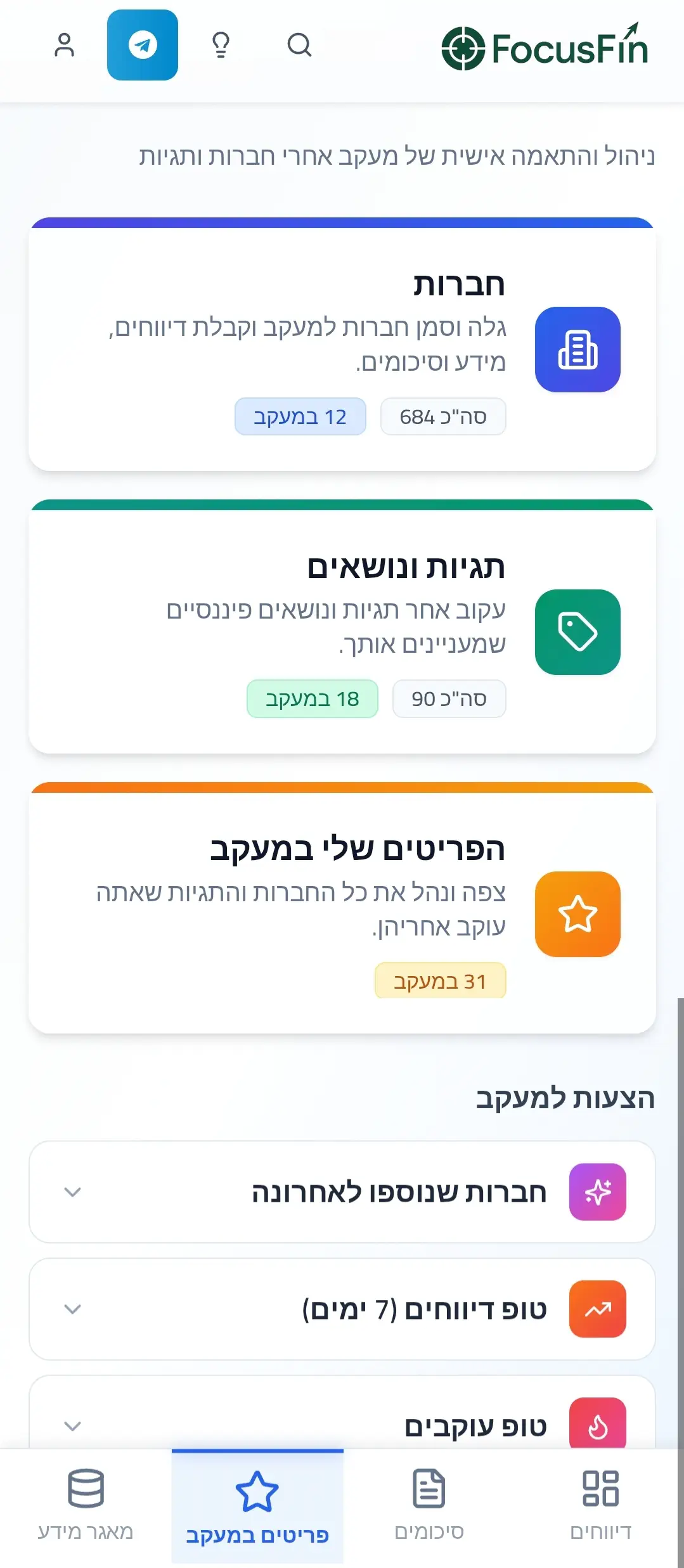The height and width of the screenshot is (1568, 684).
Task: Expand חברות שנוספו לאחרונה section
Action: [x=342, y=1192]
